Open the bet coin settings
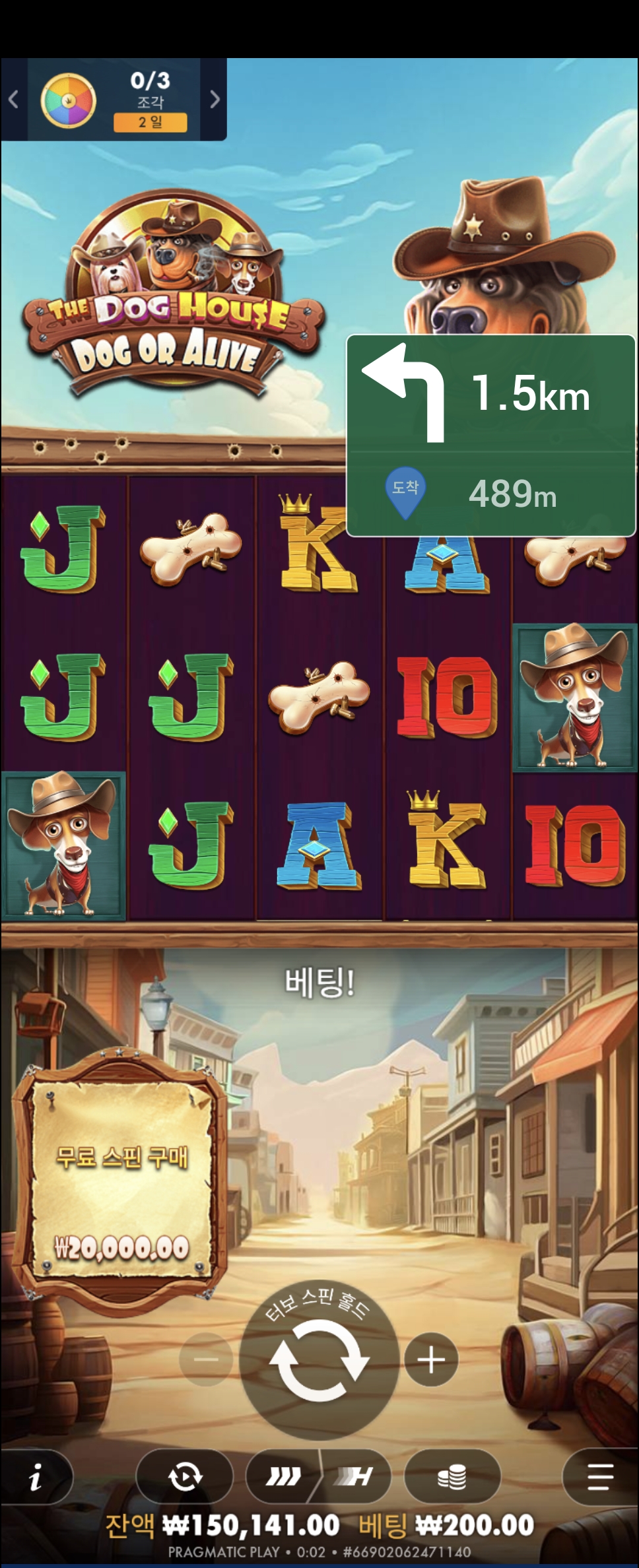The height and width of the screenshot is (1568, 639). [x=452, y=1476]
